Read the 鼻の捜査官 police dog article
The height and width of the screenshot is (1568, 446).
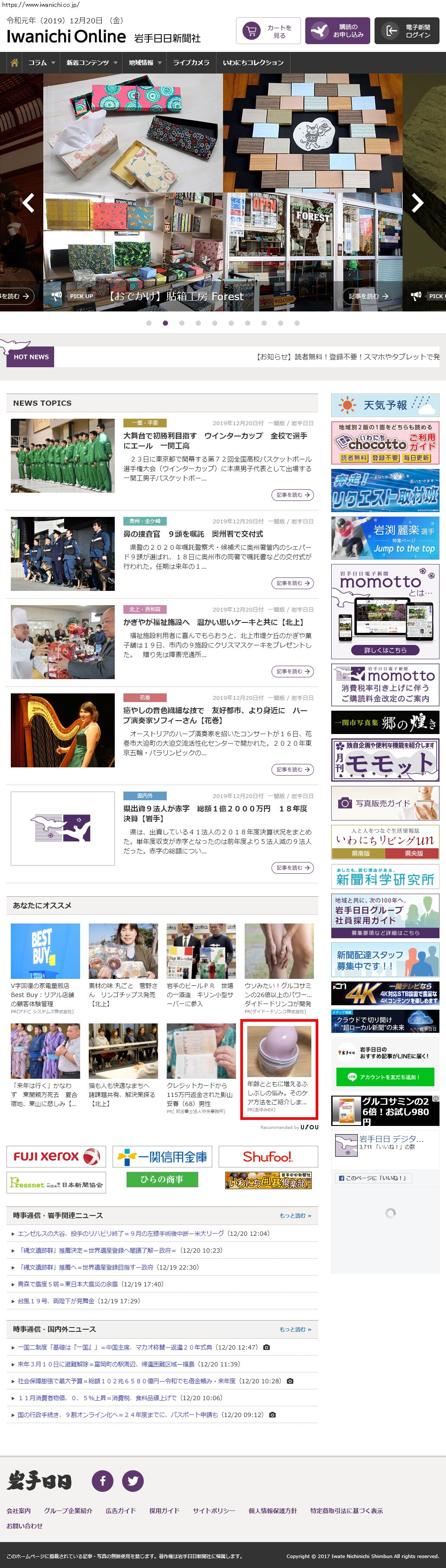(193, 534)
